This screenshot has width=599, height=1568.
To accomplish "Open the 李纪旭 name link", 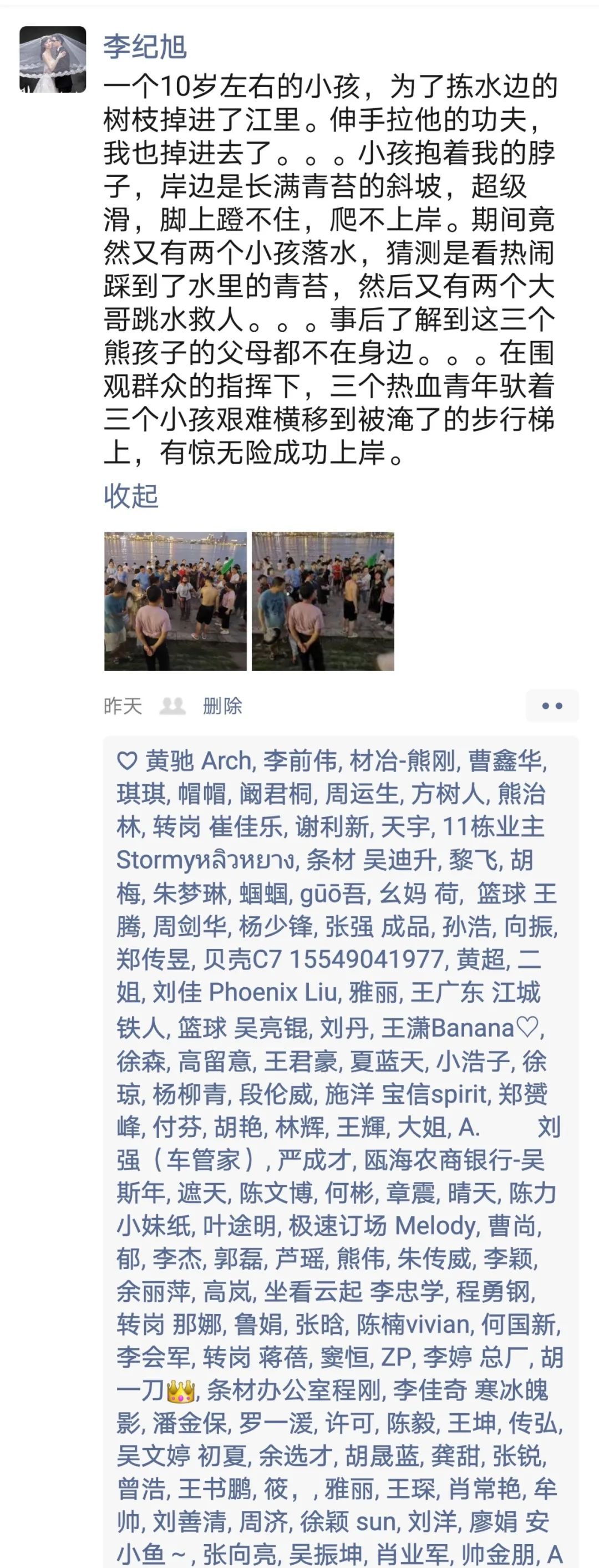I will point(145,47).
